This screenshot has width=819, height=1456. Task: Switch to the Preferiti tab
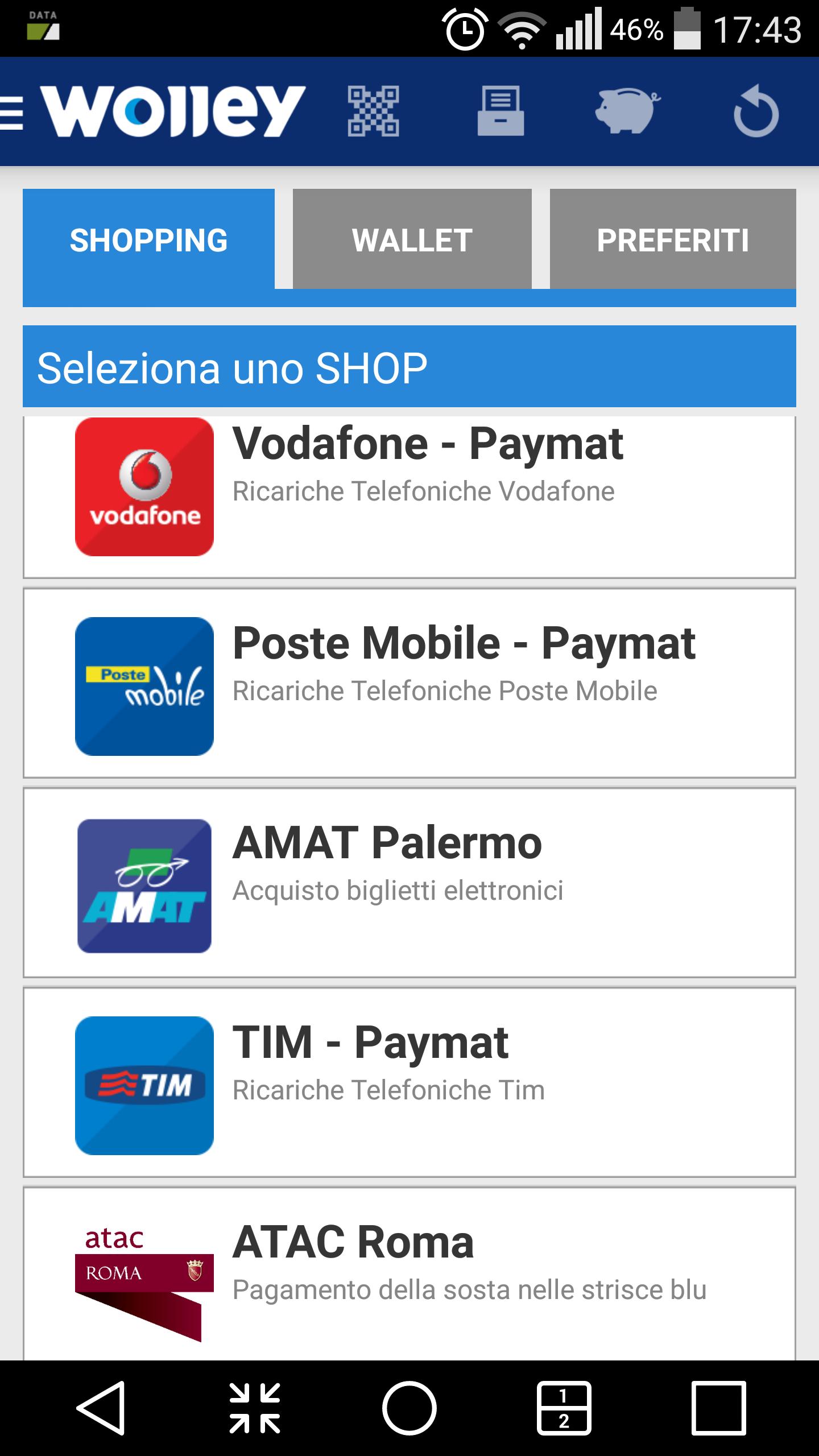tap(672, 239)
